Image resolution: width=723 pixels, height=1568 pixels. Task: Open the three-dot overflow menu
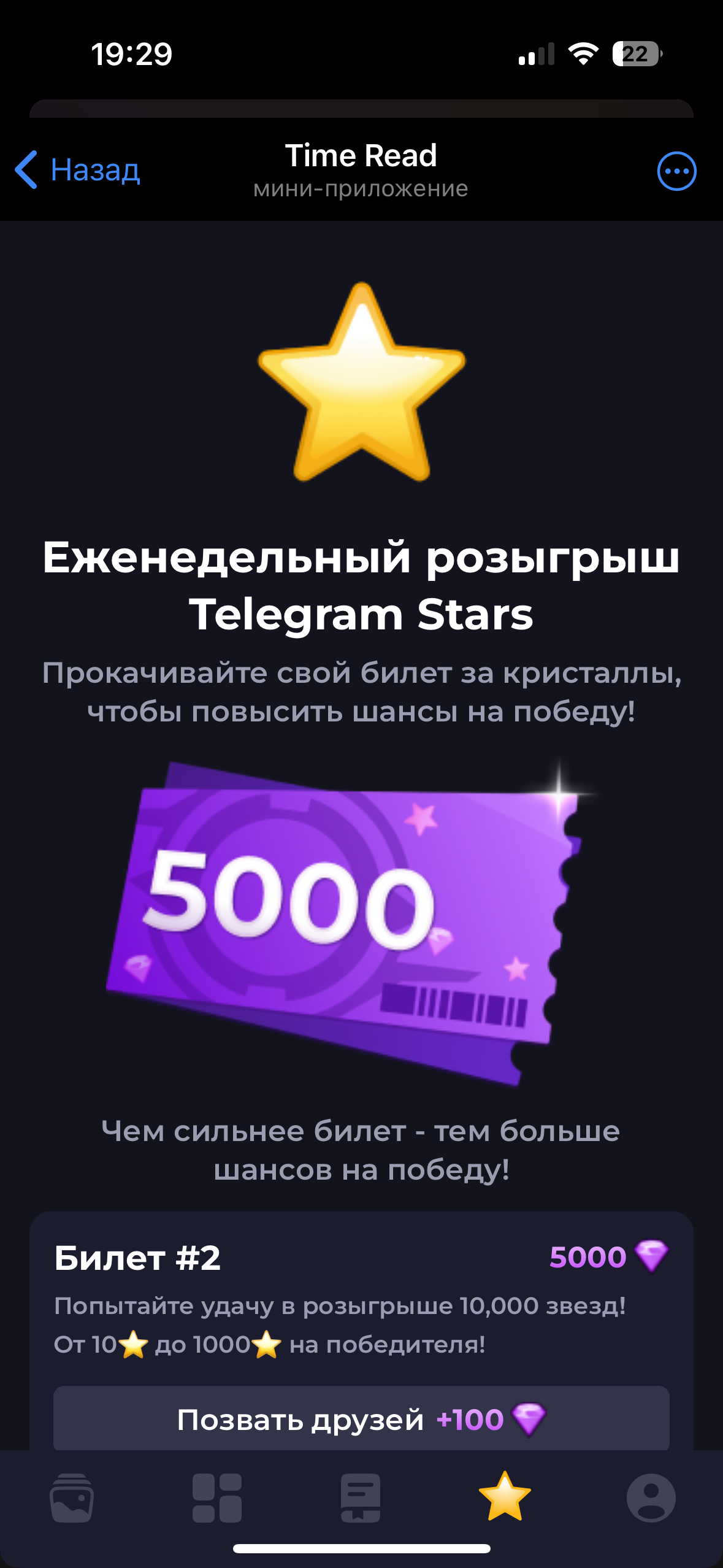(676, 171)
